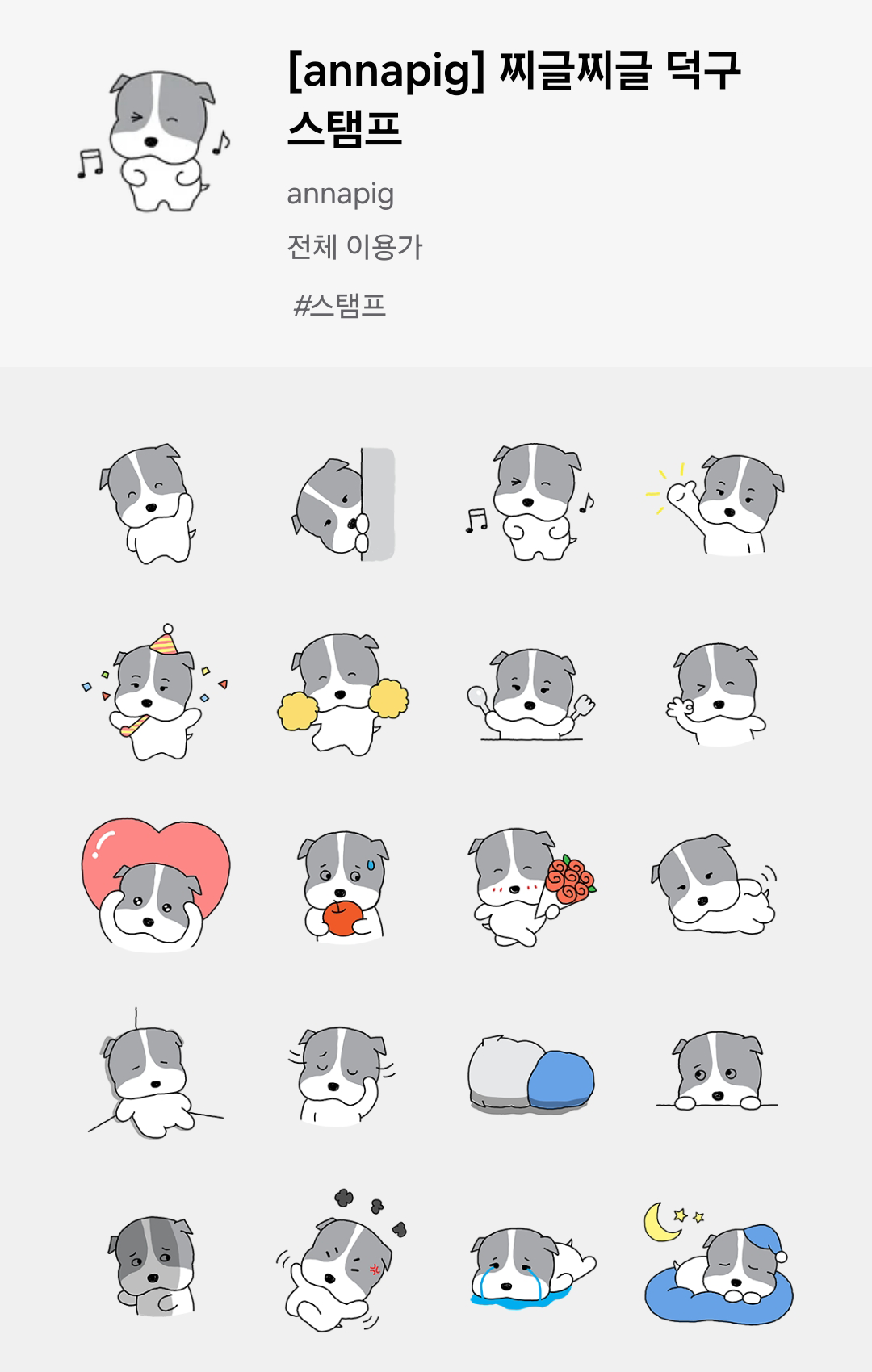872x1372 pixels.
Task: Tap the #스탬프 hashtag
Action: click(x=340, y=305)
